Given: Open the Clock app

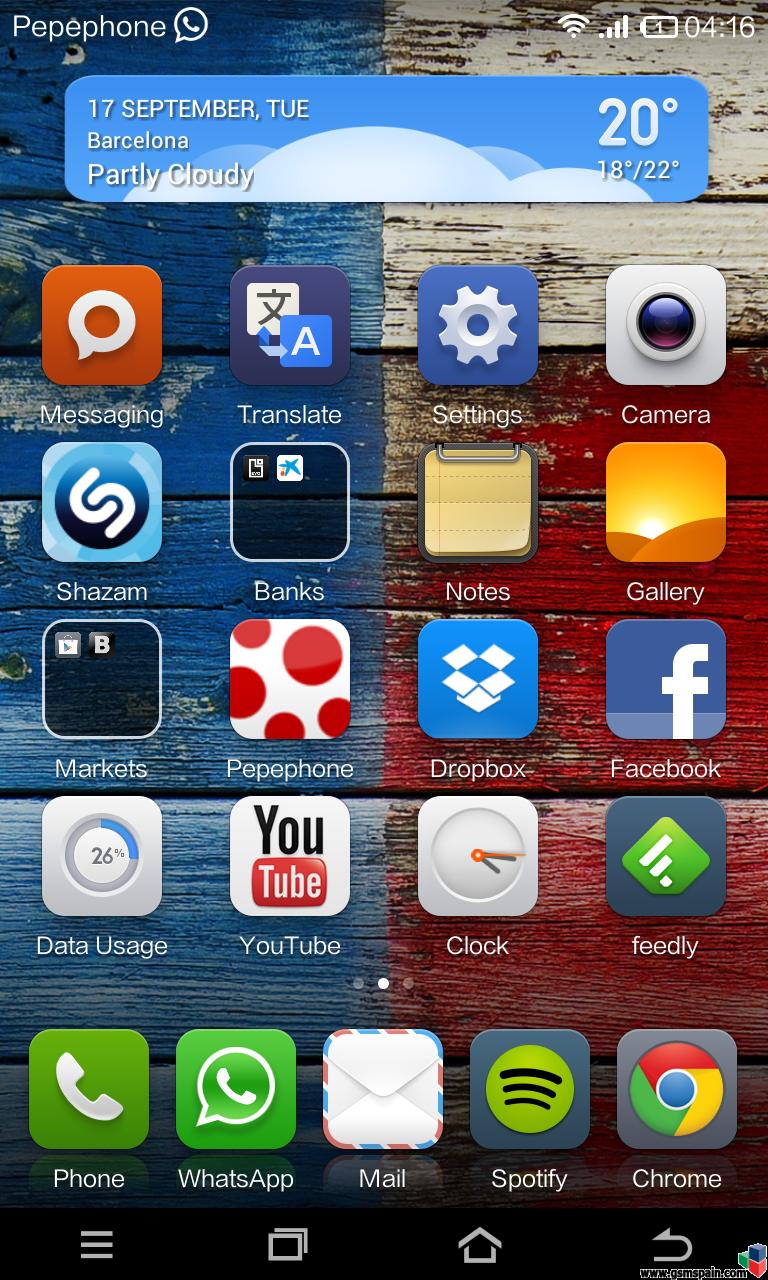Looking at the screenshot, I should pyautogui.click(x=478, y=856).
